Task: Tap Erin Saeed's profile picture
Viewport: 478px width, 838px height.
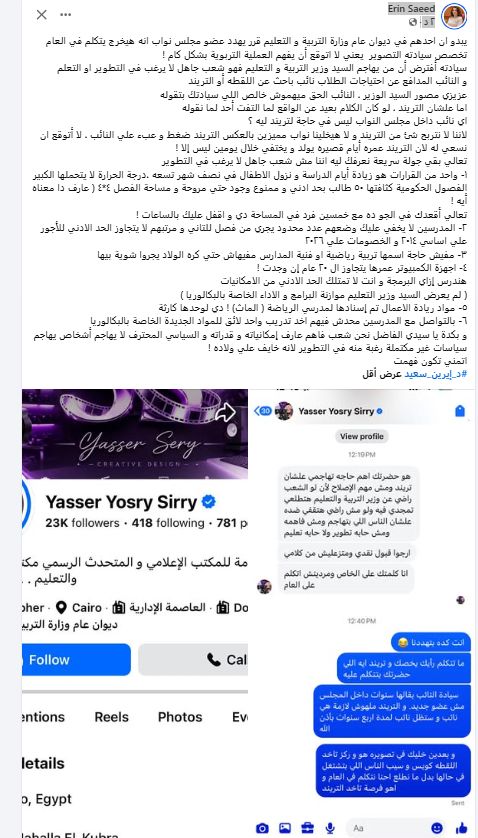Action: pyautogui.click(x=454, y=16)
